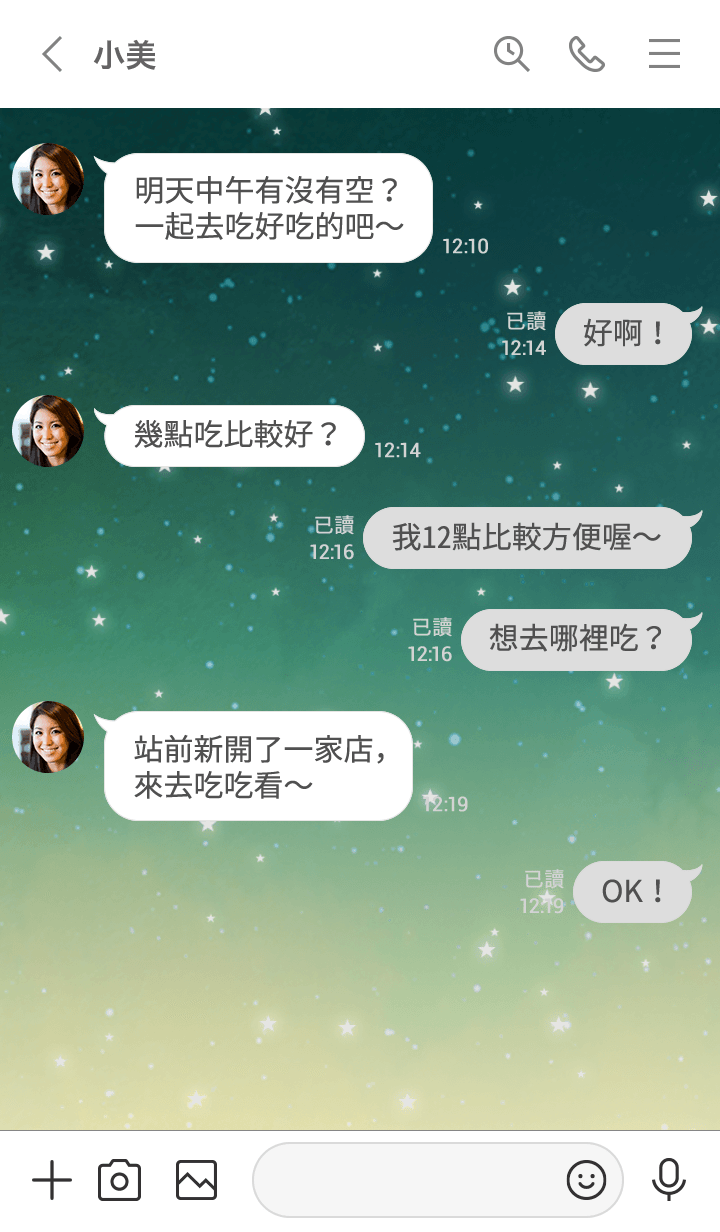
Task: Open the chat menu
Action: tap(664, 54)
